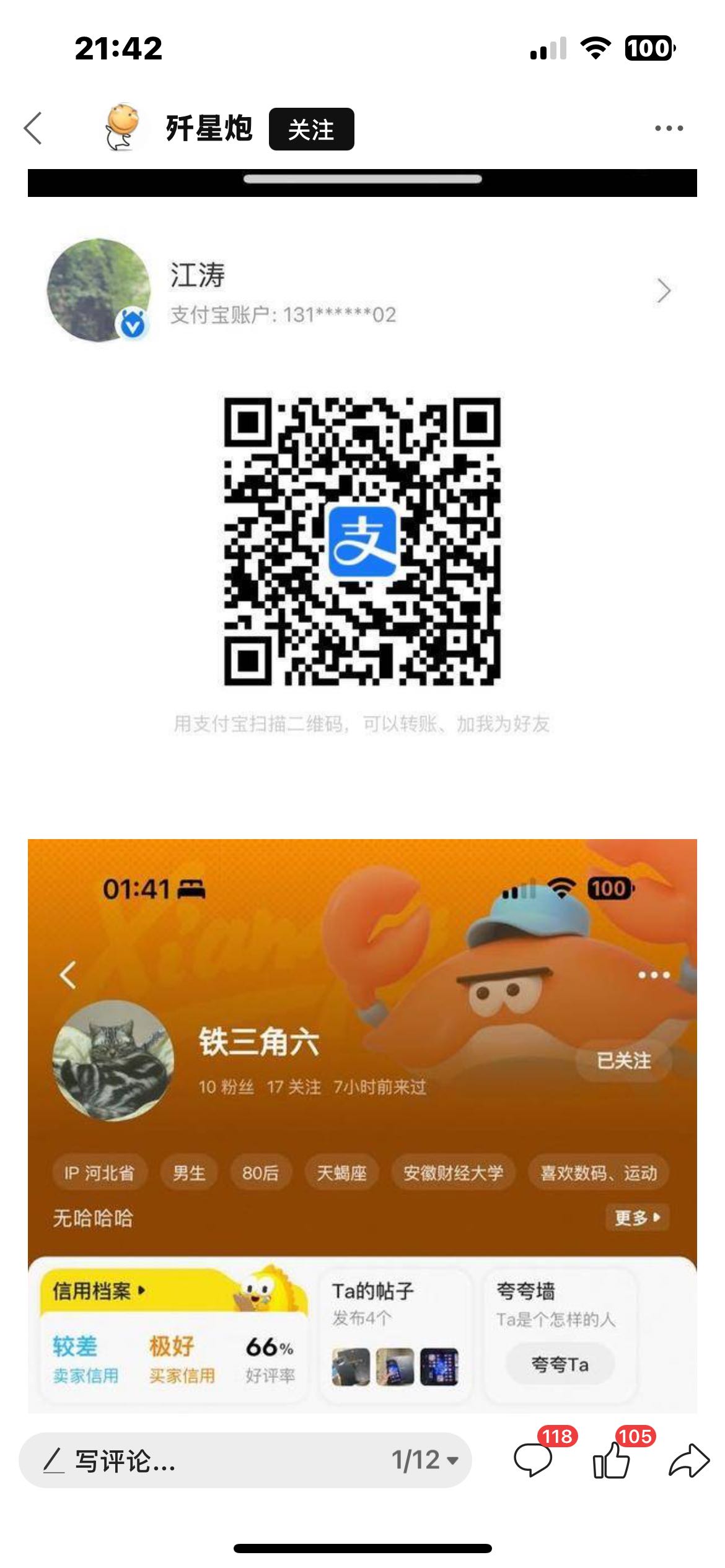Open 歼星炮's profile avatar

click(x=123, y=128)
